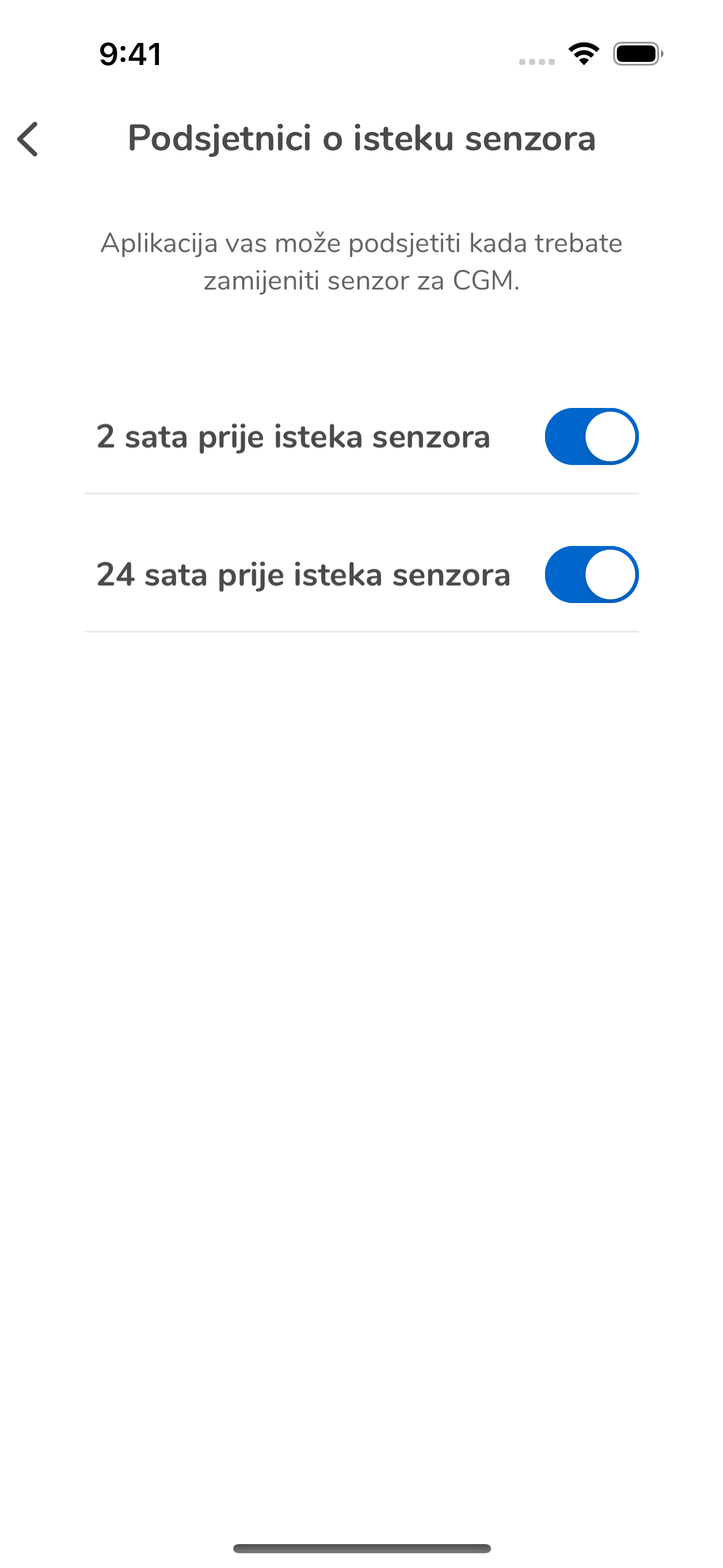723x1568 pixels.
Task: Disable the 24 sata prije isteka reminder
Action: (x=591, y=574)
